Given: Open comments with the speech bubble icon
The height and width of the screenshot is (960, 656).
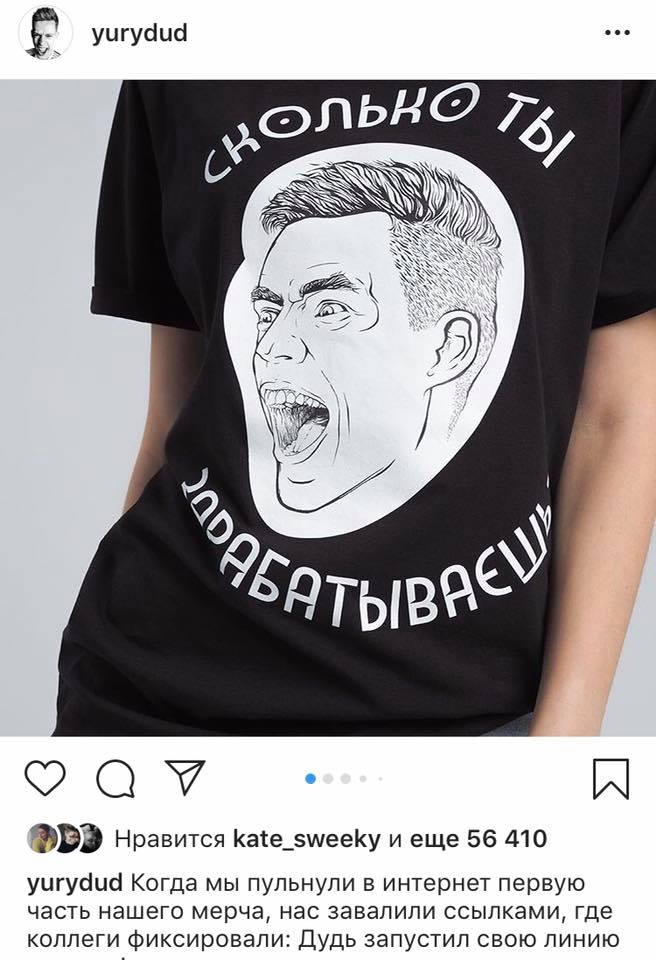Looking at the screenshot, I should pos(115,778).
